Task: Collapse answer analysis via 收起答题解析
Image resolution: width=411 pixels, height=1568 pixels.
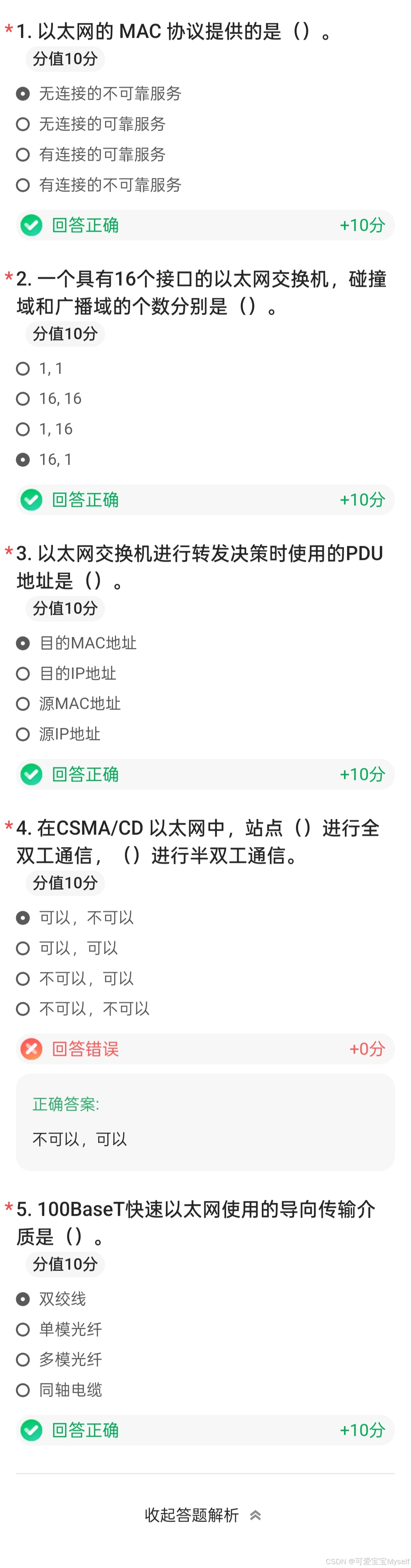Action: pyautogui.click(x=203, y=1515)
